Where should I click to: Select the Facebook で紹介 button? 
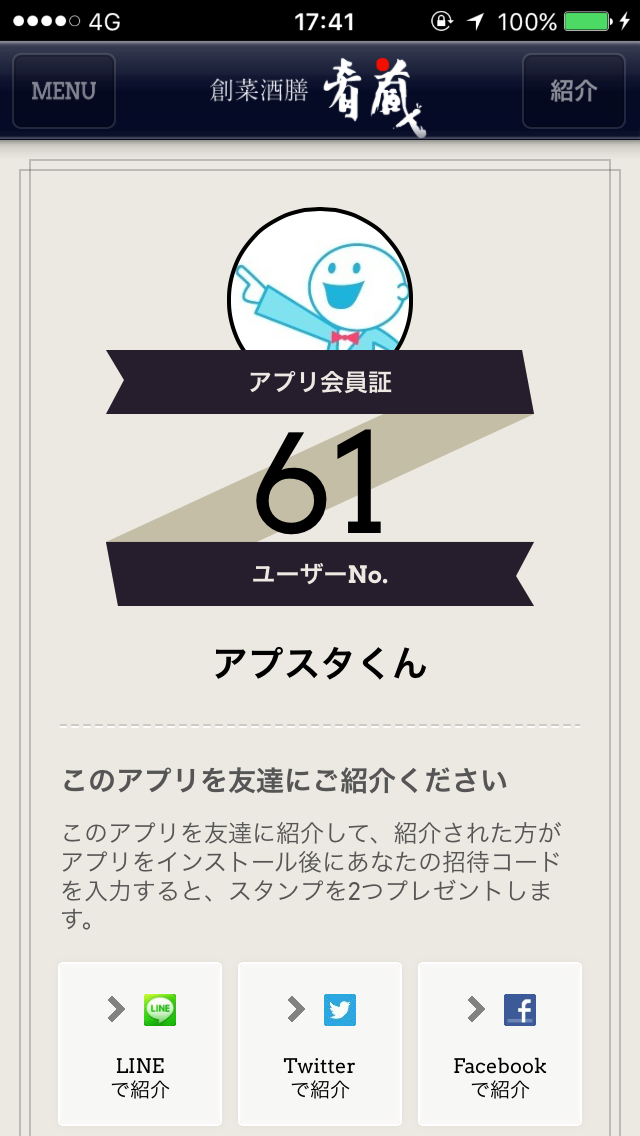500,1043
